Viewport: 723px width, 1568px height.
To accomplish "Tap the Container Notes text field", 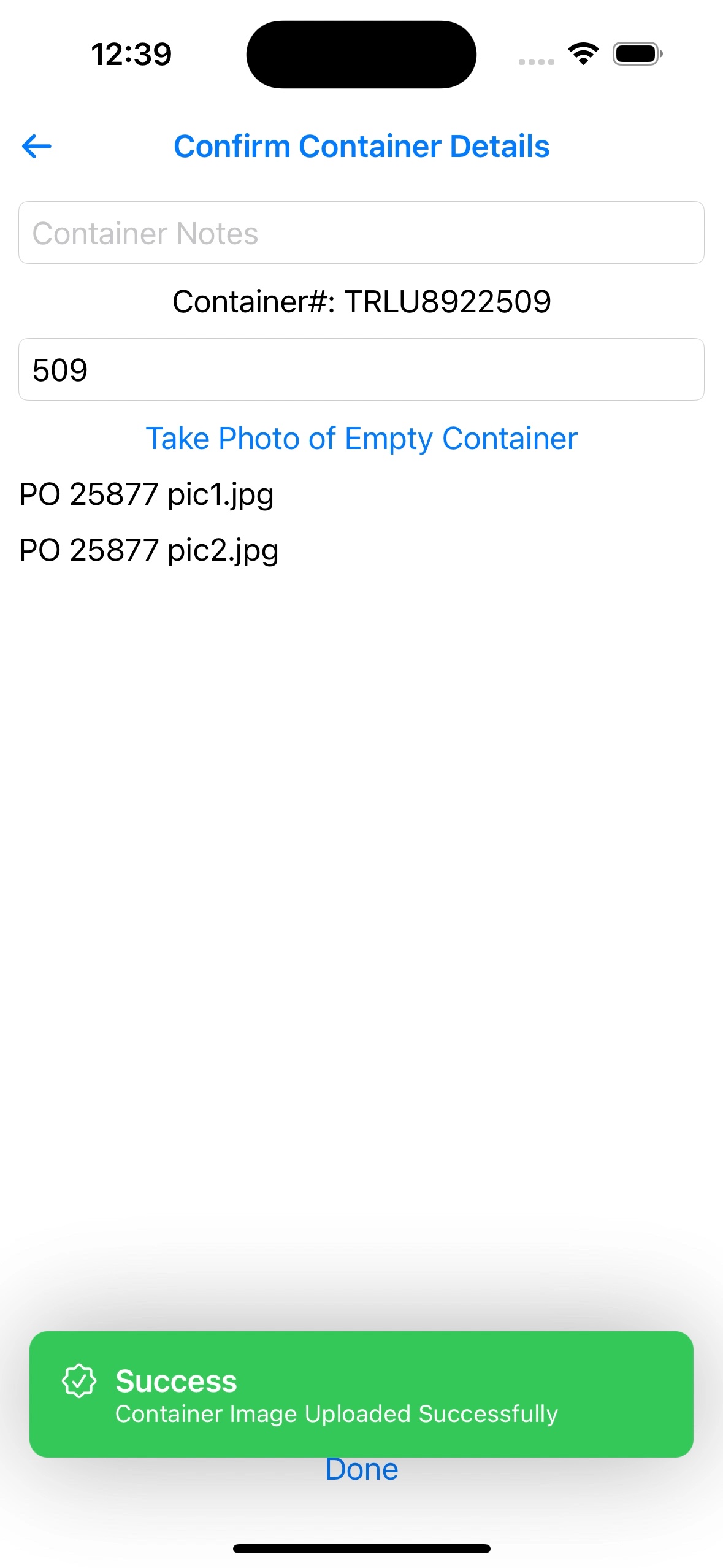I will (361, 233).
